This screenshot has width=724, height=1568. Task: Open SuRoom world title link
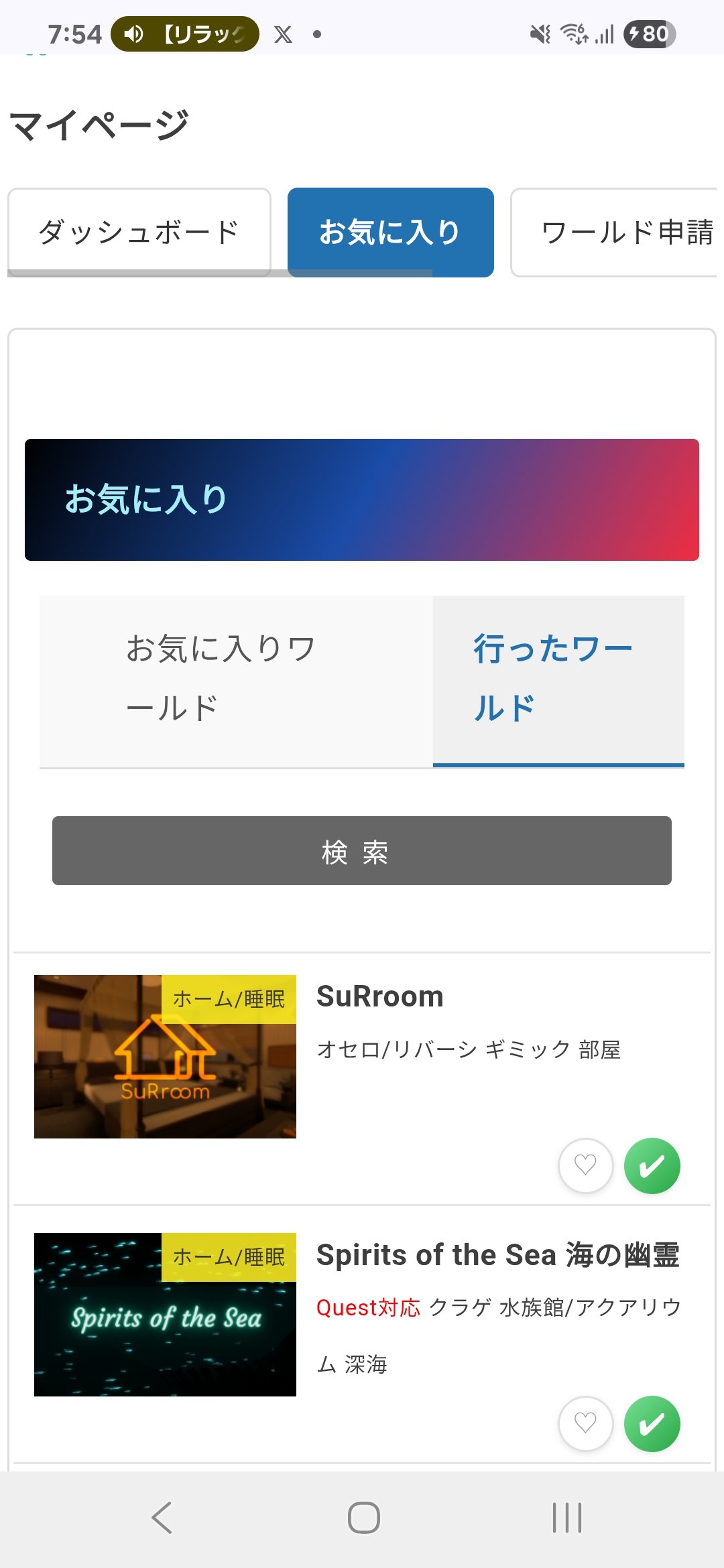379,996
